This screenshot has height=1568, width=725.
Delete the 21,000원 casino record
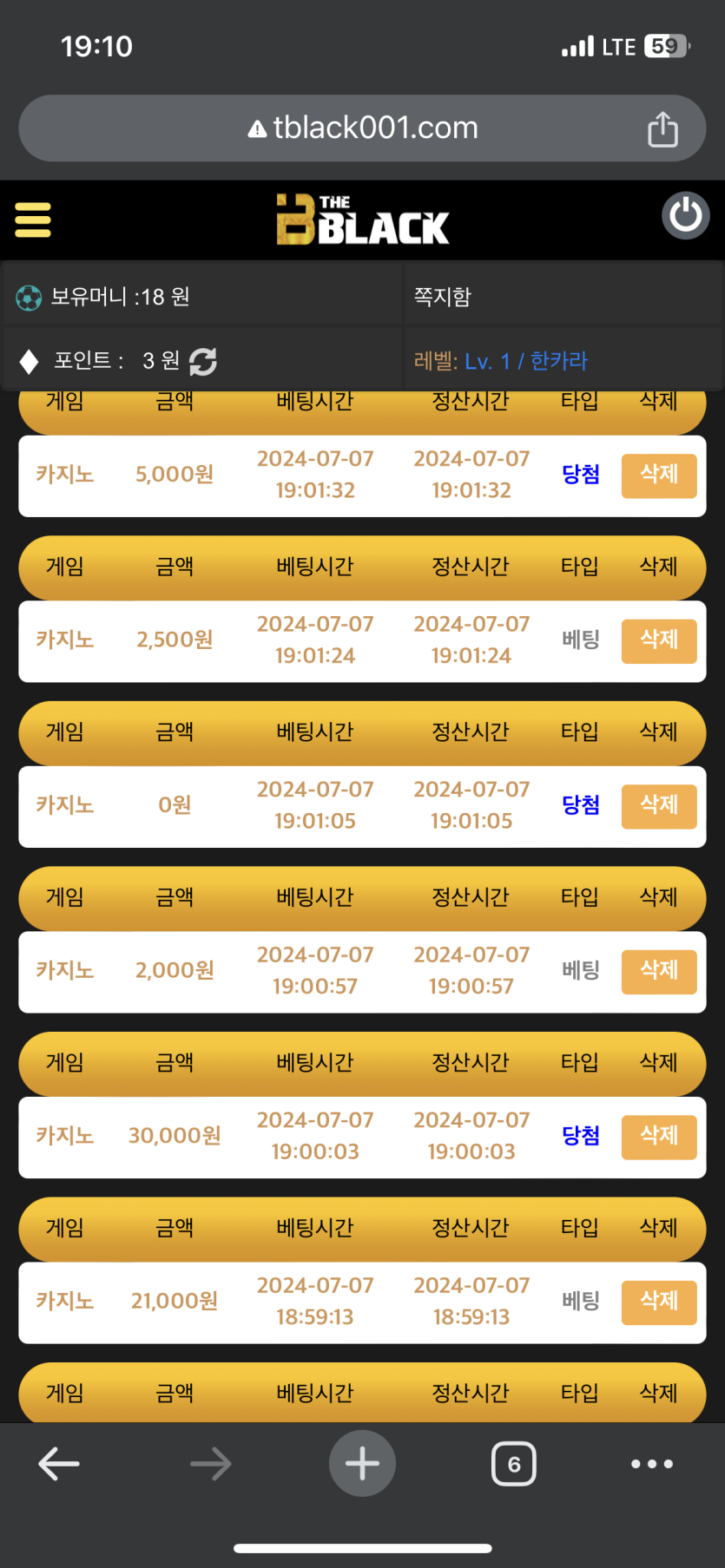pos(658,1302)
